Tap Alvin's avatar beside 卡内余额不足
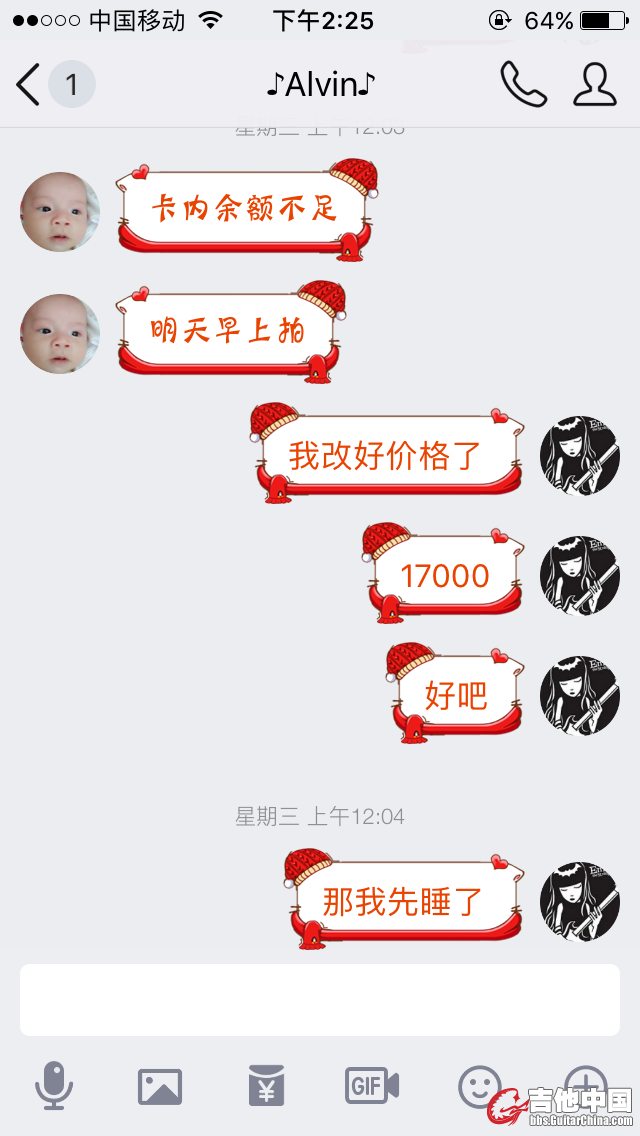Viewport: 640px width, 1136px height. click(x=60, y=212)
